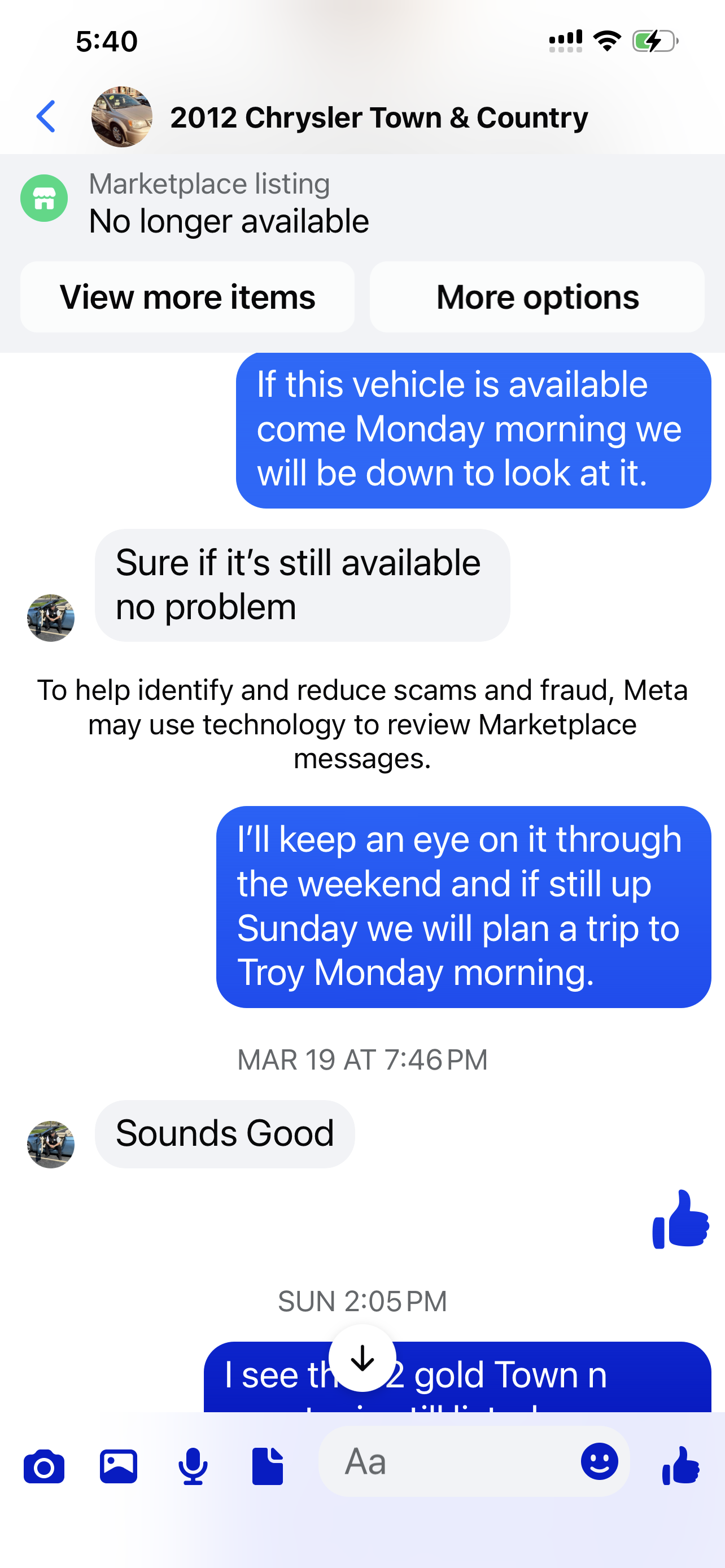The height and width of the screenshot is (1568, 725).
Task: Open the emoji picker
Action: 599,1461
